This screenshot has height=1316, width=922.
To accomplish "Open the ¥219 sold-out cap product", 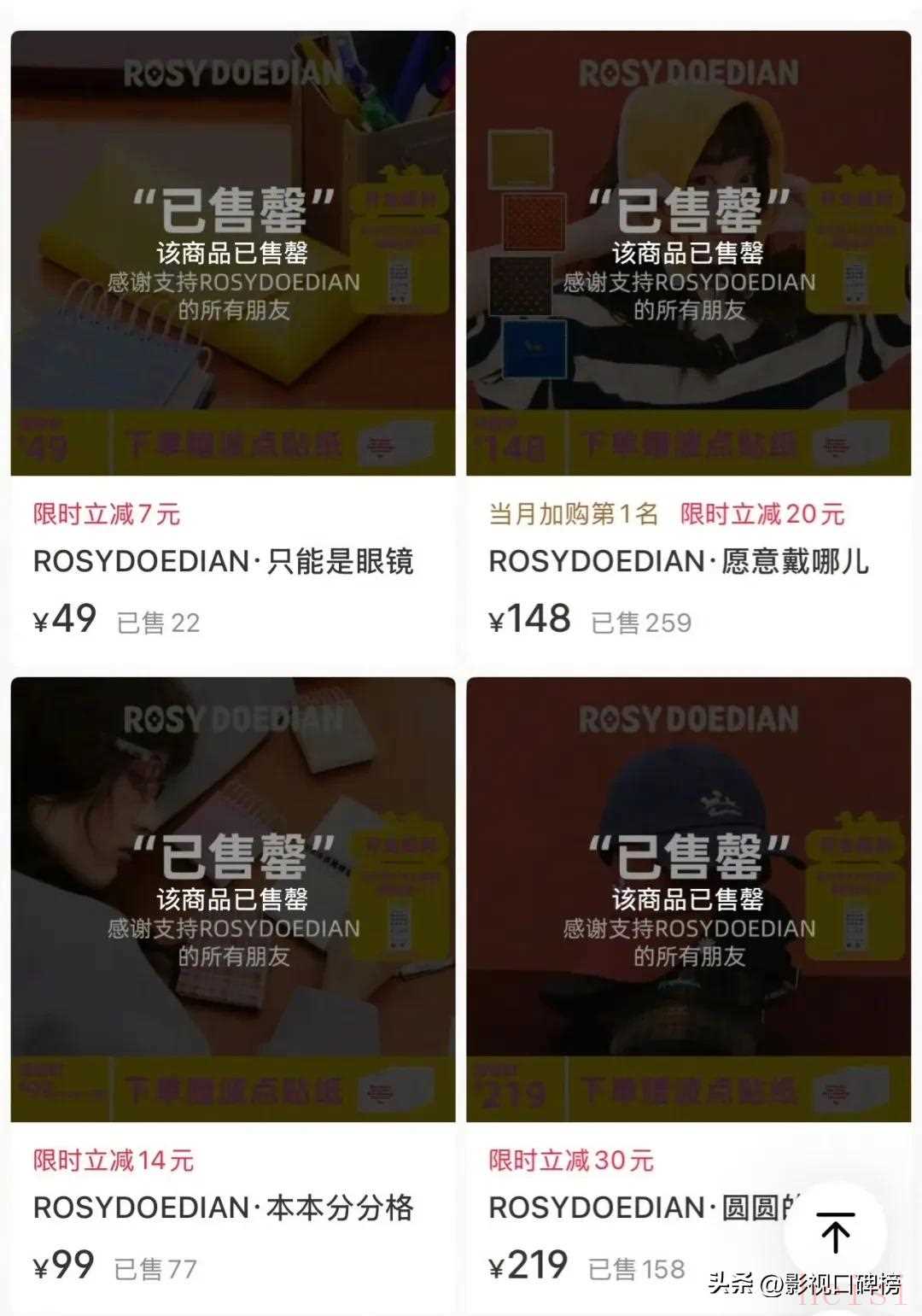I will coord(688,899).
